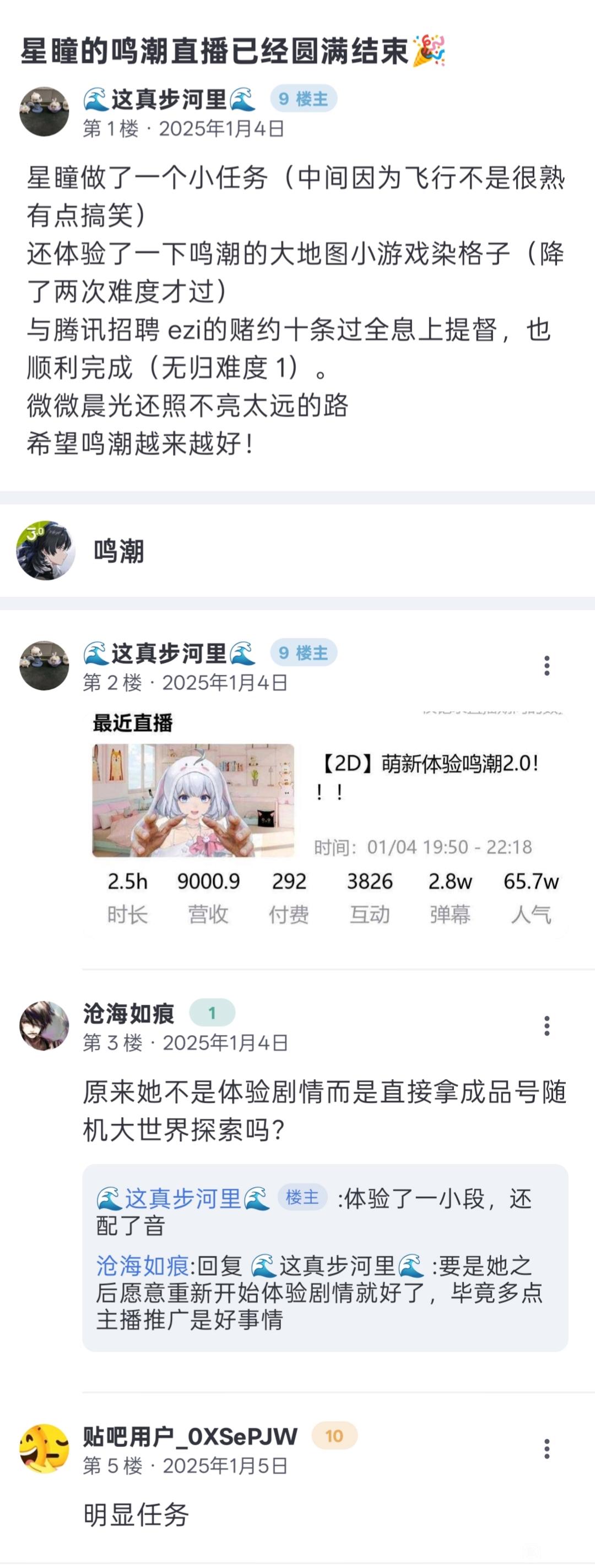
Task: Open overflow menu on the 第 2 楼 post
Action: [x=547, y=666]
